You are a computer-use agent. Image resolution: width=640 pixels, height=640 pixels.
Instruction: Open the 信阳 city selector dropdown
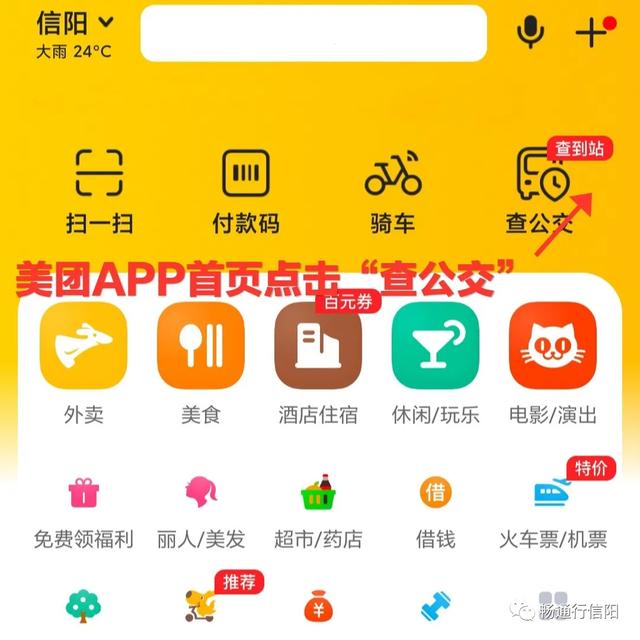[x=75, y=22]
